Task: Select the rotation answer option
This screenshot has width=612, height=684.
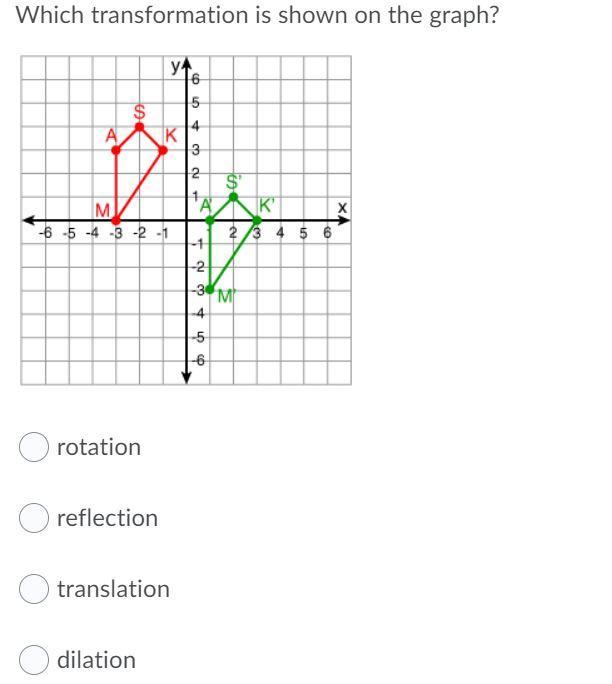Action: [x=34, y=448]
